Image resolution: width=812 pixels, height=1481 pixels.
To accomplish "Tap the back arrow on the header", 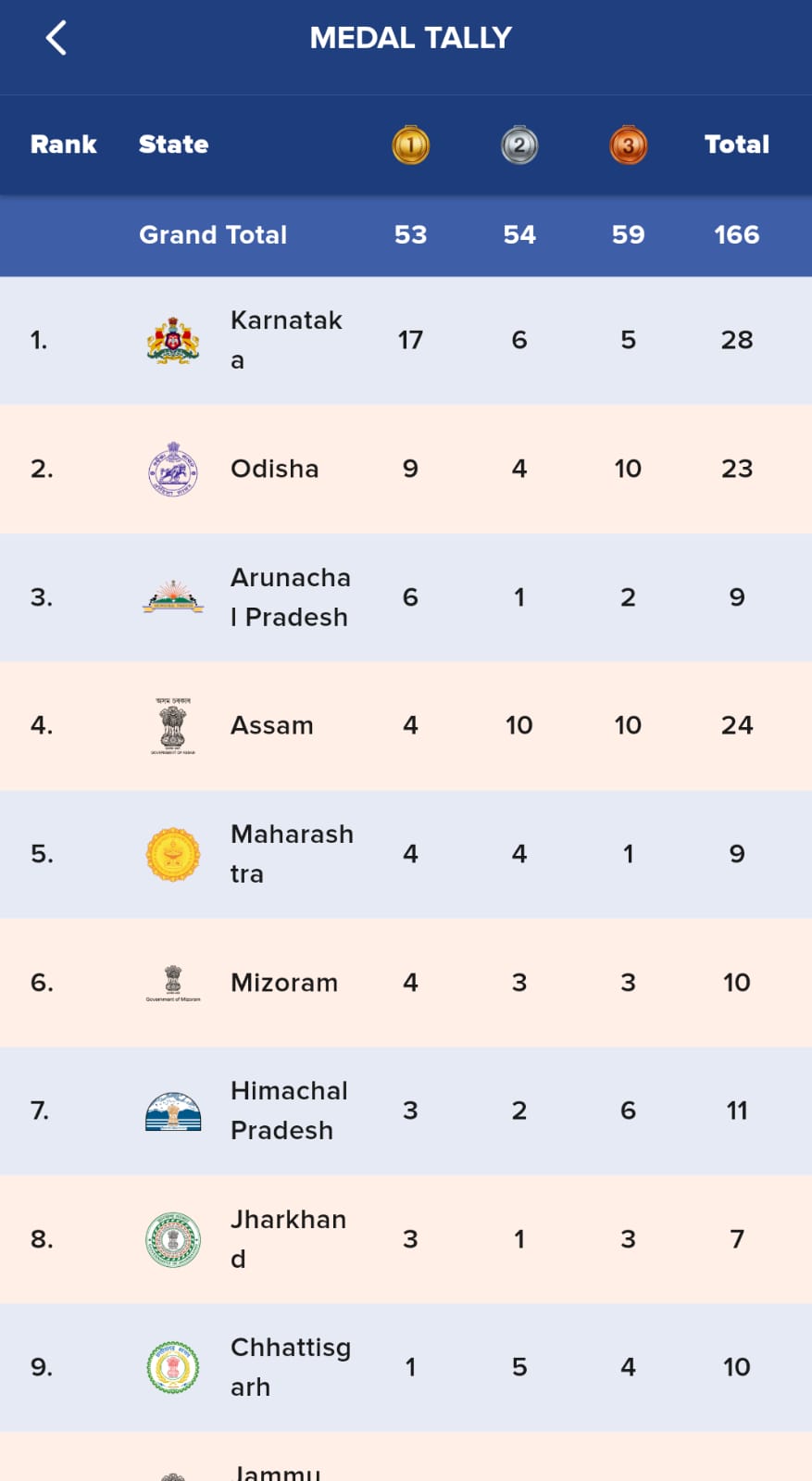I will click(x=56, y=38).
